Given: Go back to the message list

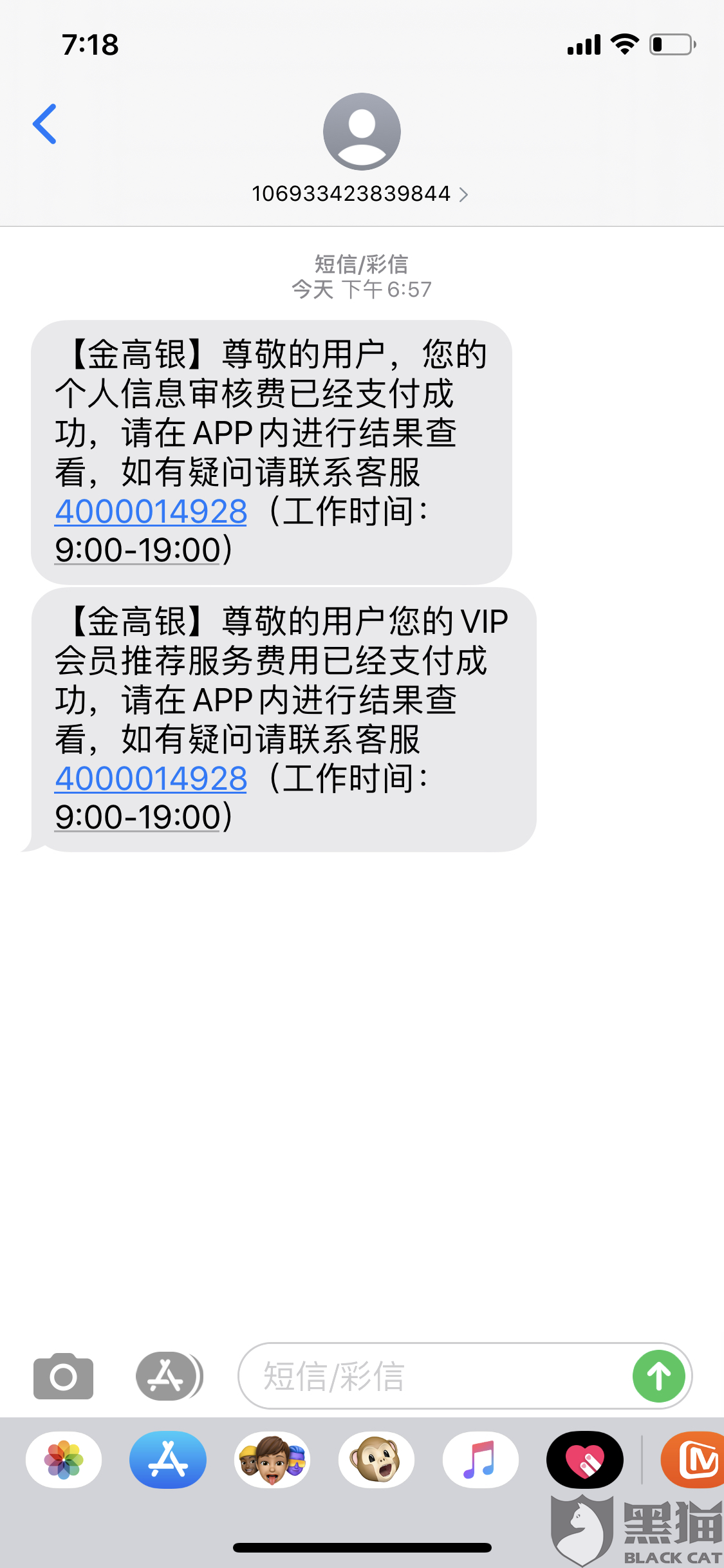Looking at the screenshot, I should 45,124.
